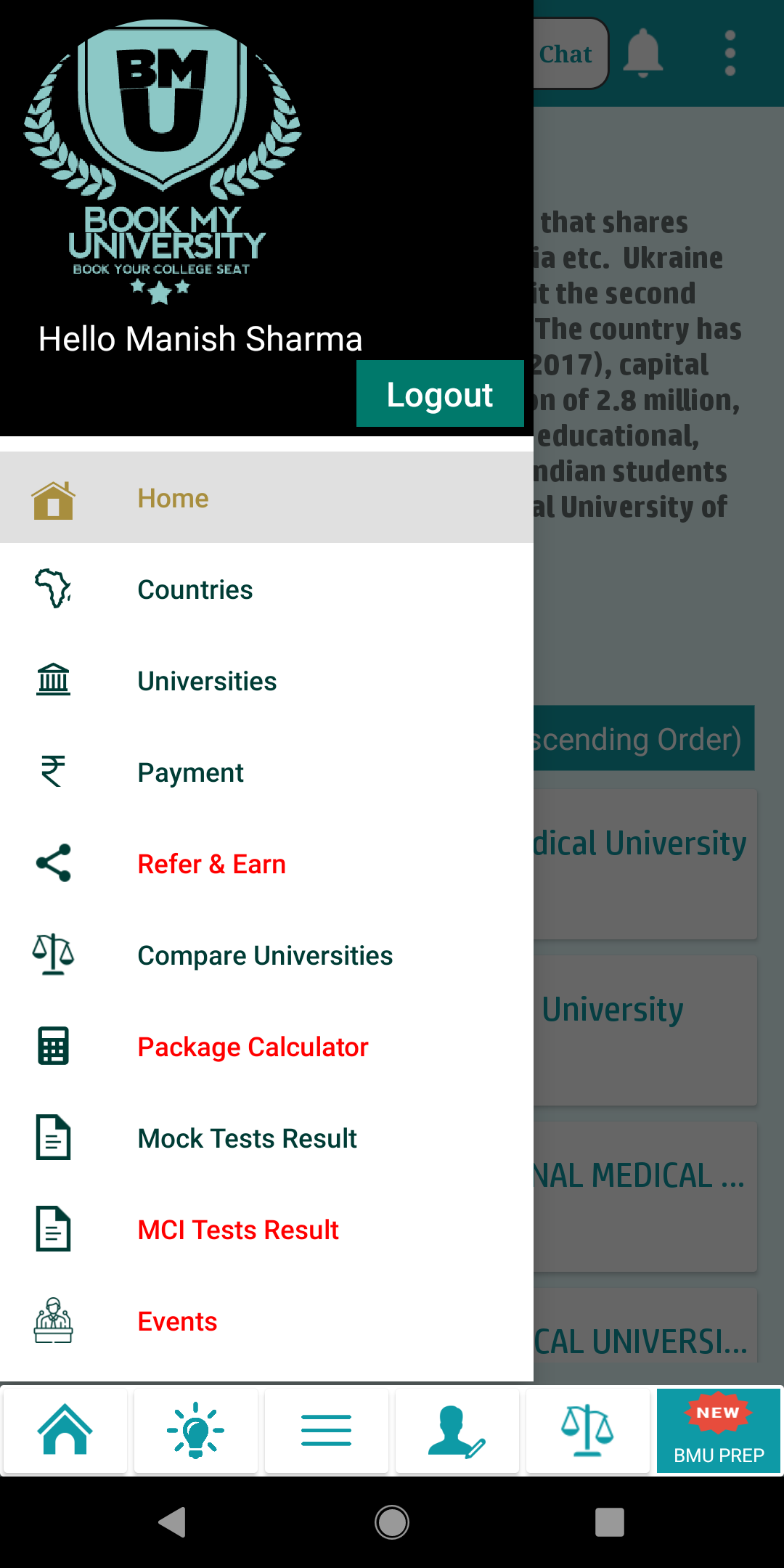Screen dimensions: 784x1568
Task: Select Home in the drawer menu
Action: 173,499
